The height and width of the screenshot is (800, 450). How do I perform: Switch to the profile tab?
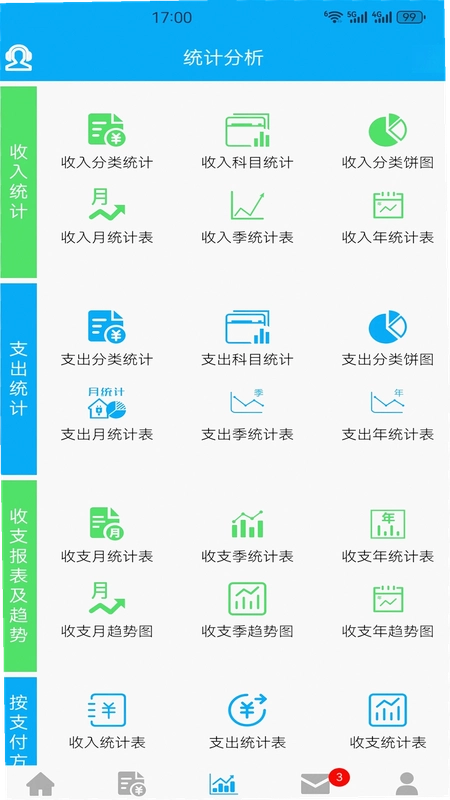pyautogui.click(x=407, y=783)
